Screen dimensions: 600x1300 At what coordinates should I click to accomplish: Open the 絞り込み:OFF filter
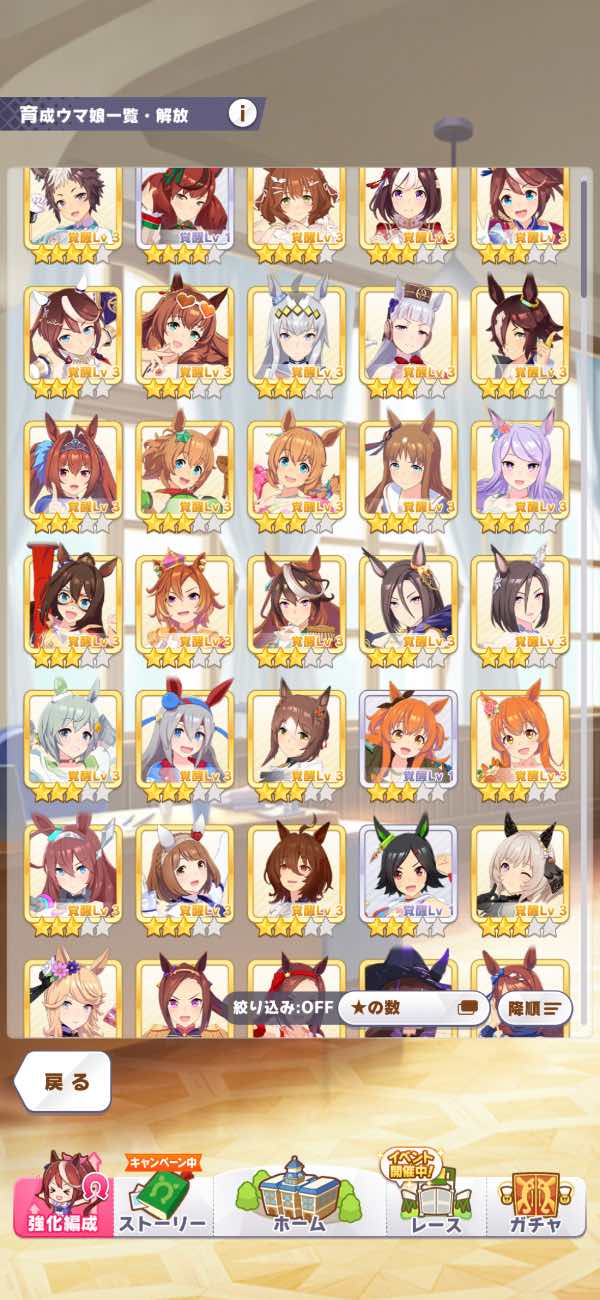point(278,1007)
